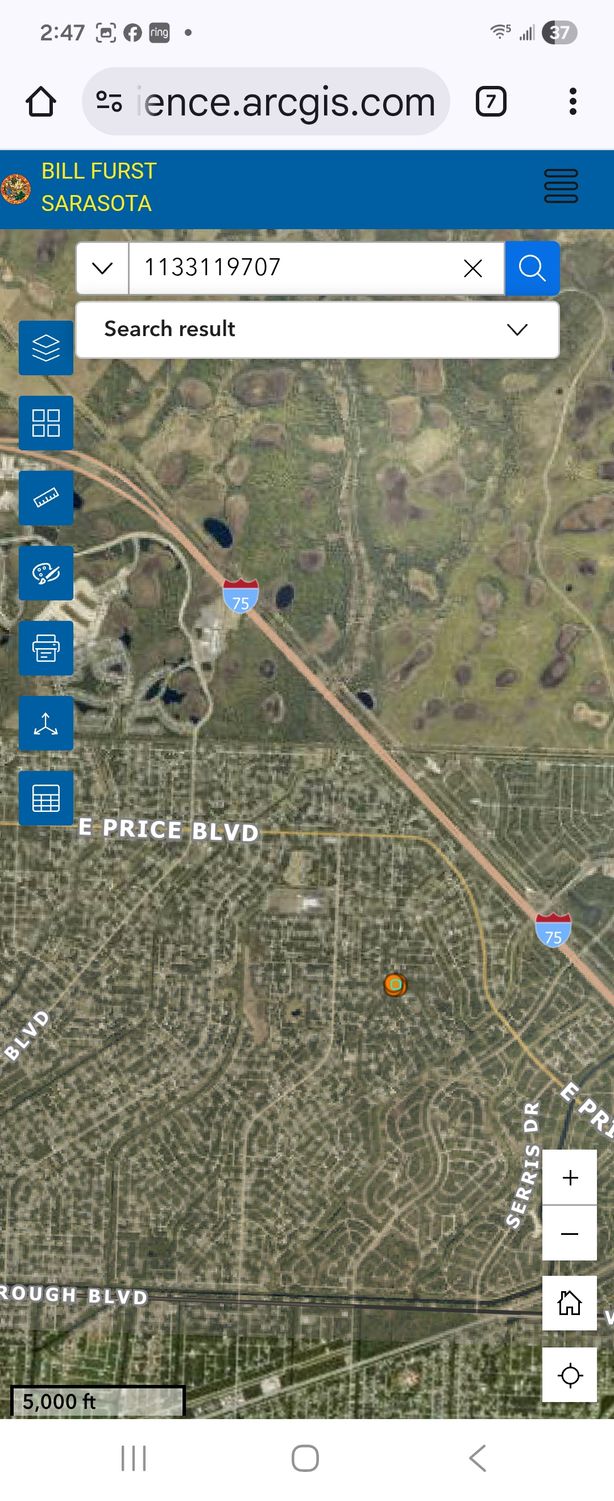The width and height of the screenshot is (614, 1501).
Task: Reset map to default home extent
Action: (570, 1303)
